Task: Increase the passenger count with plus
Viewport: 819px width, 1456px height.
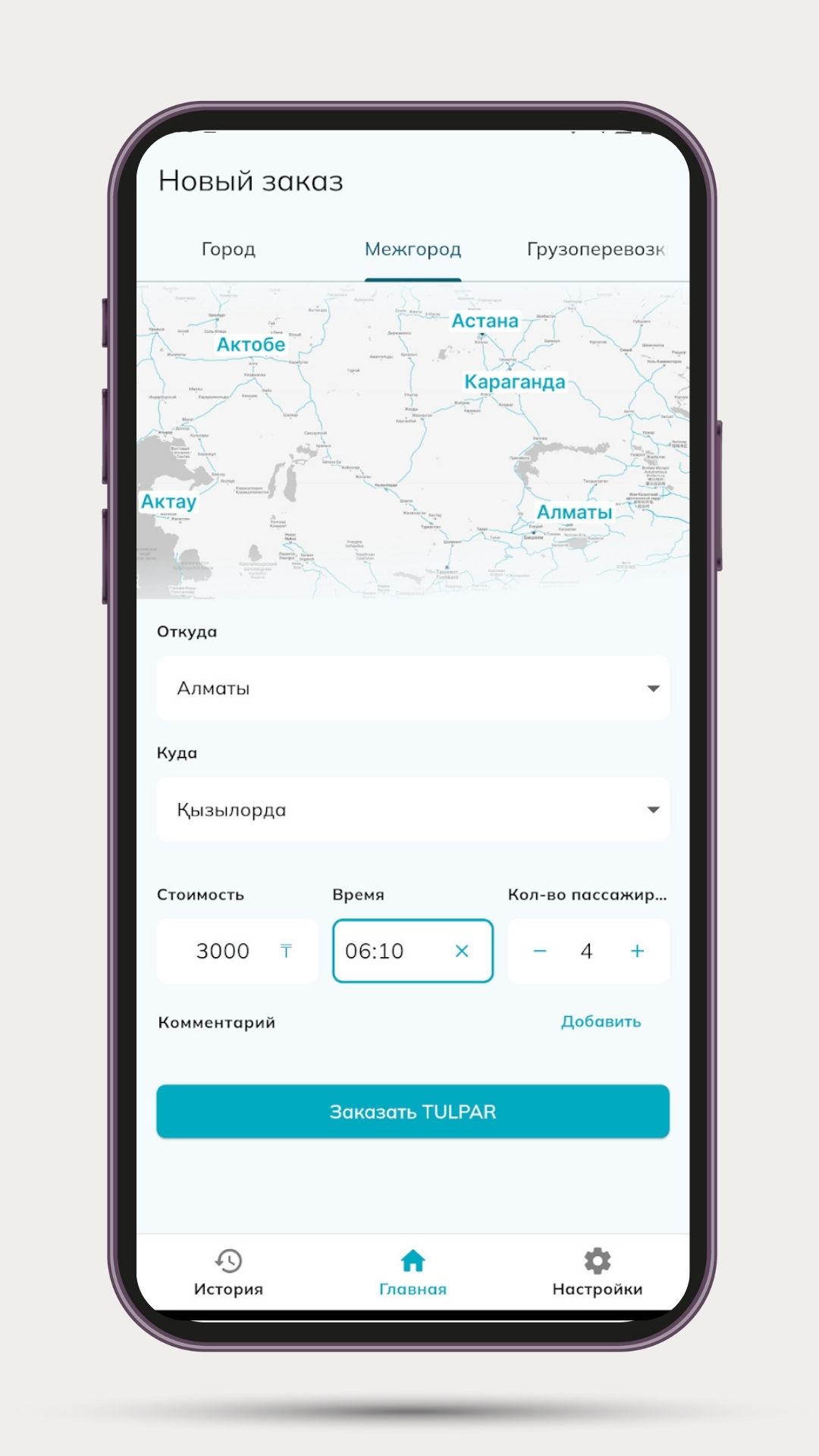Action: click(637, 951)
